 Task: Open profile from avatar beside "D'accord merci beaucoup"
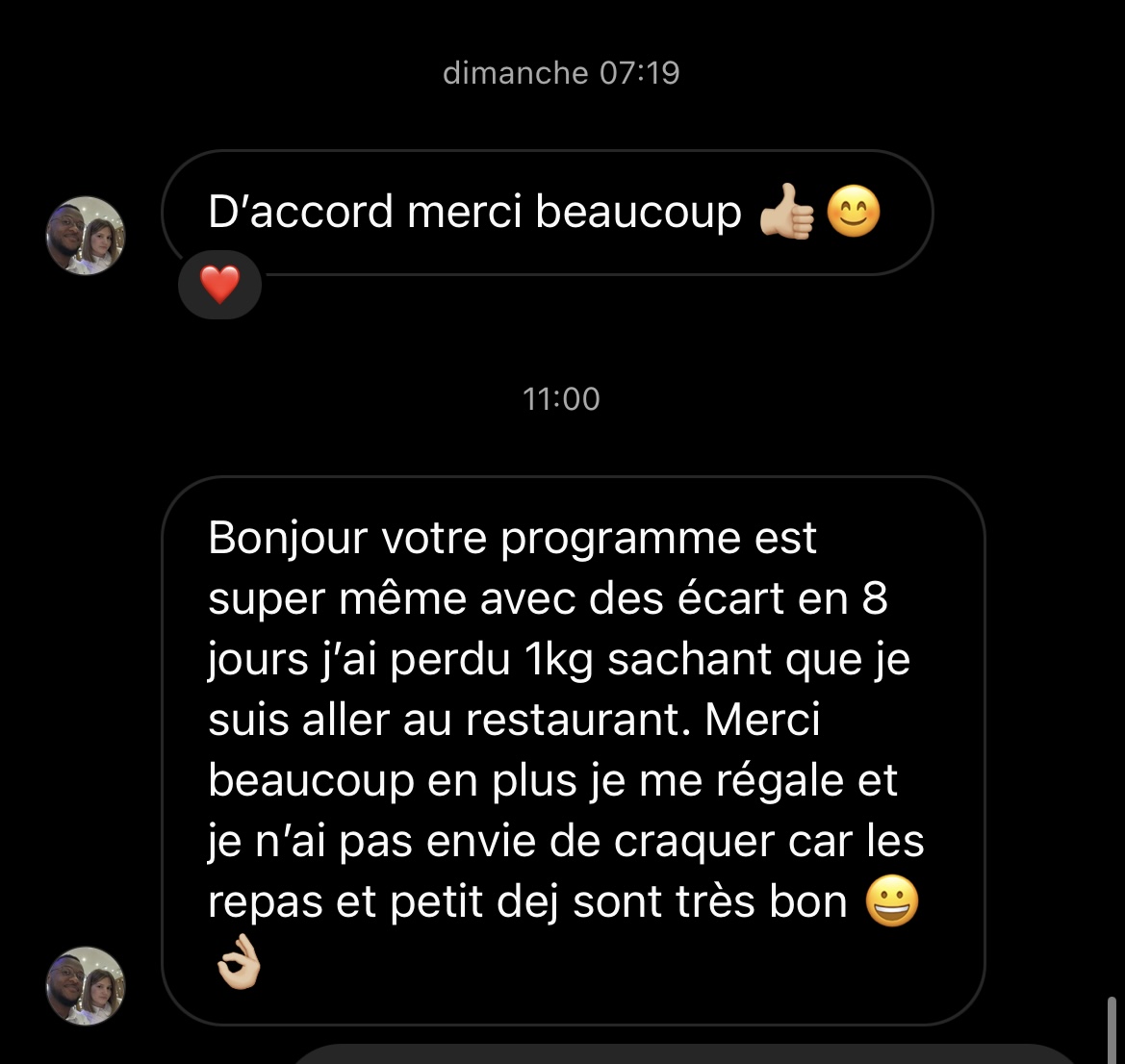coord(86,236)
